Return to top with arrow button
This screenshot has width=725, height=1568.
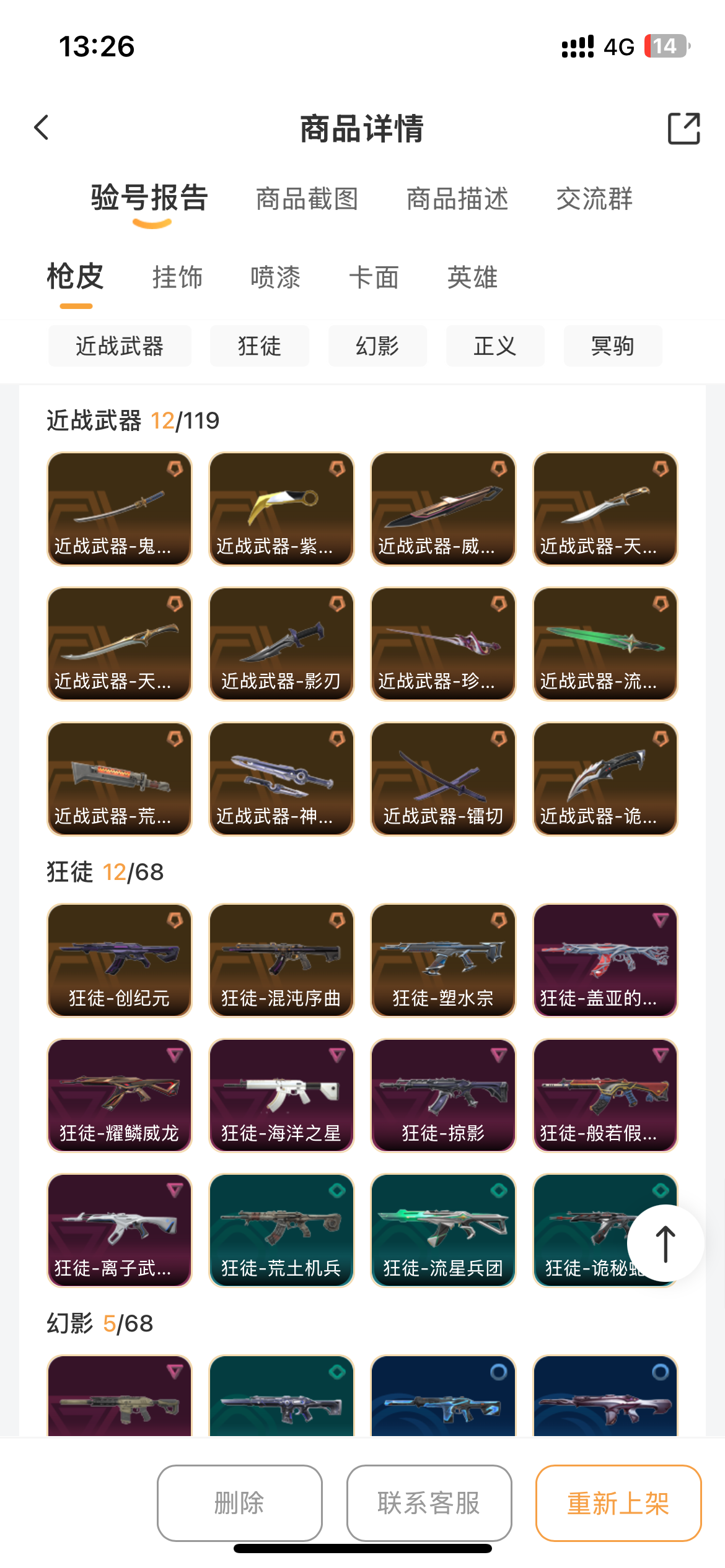[665, 1244]
